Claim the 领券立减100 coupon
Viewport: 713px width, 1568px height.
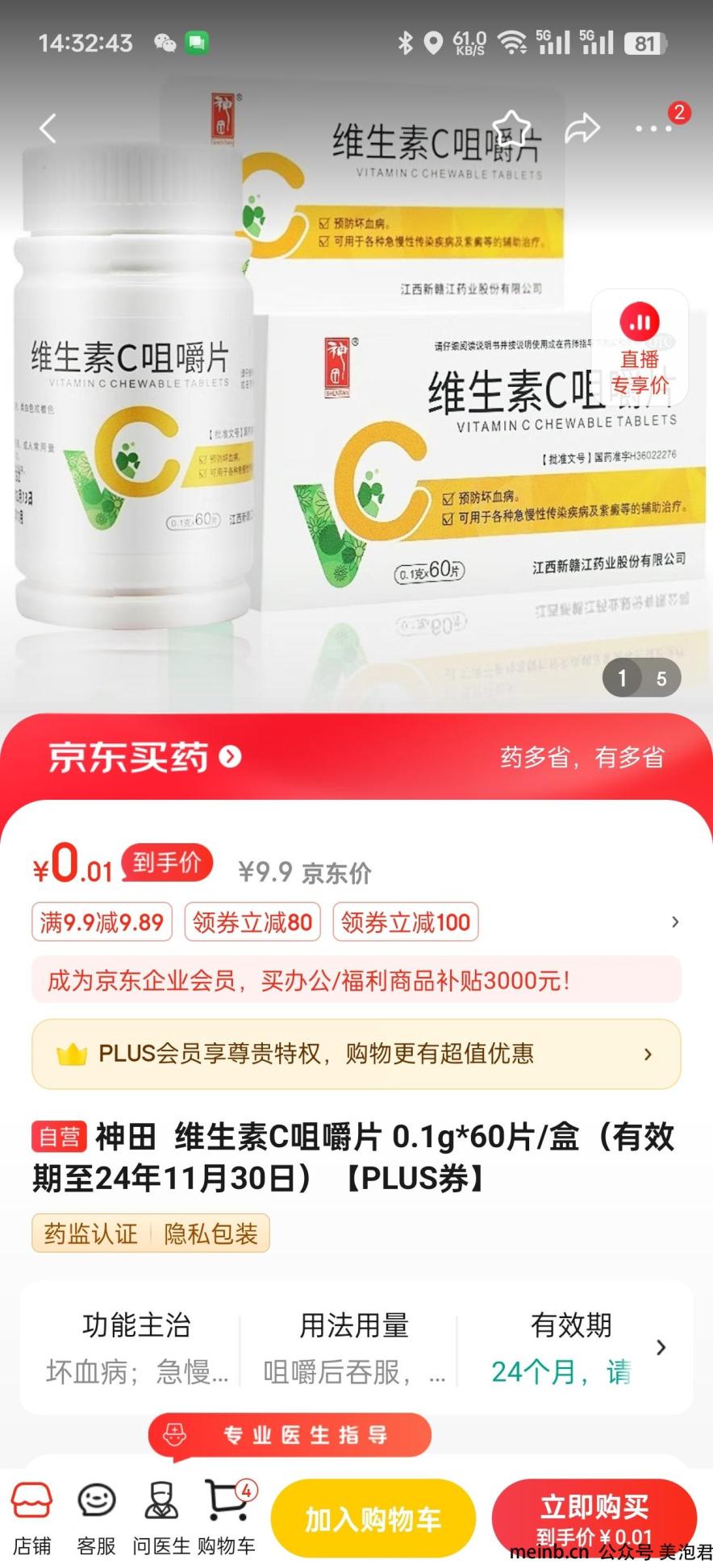(x=406, y=922)
